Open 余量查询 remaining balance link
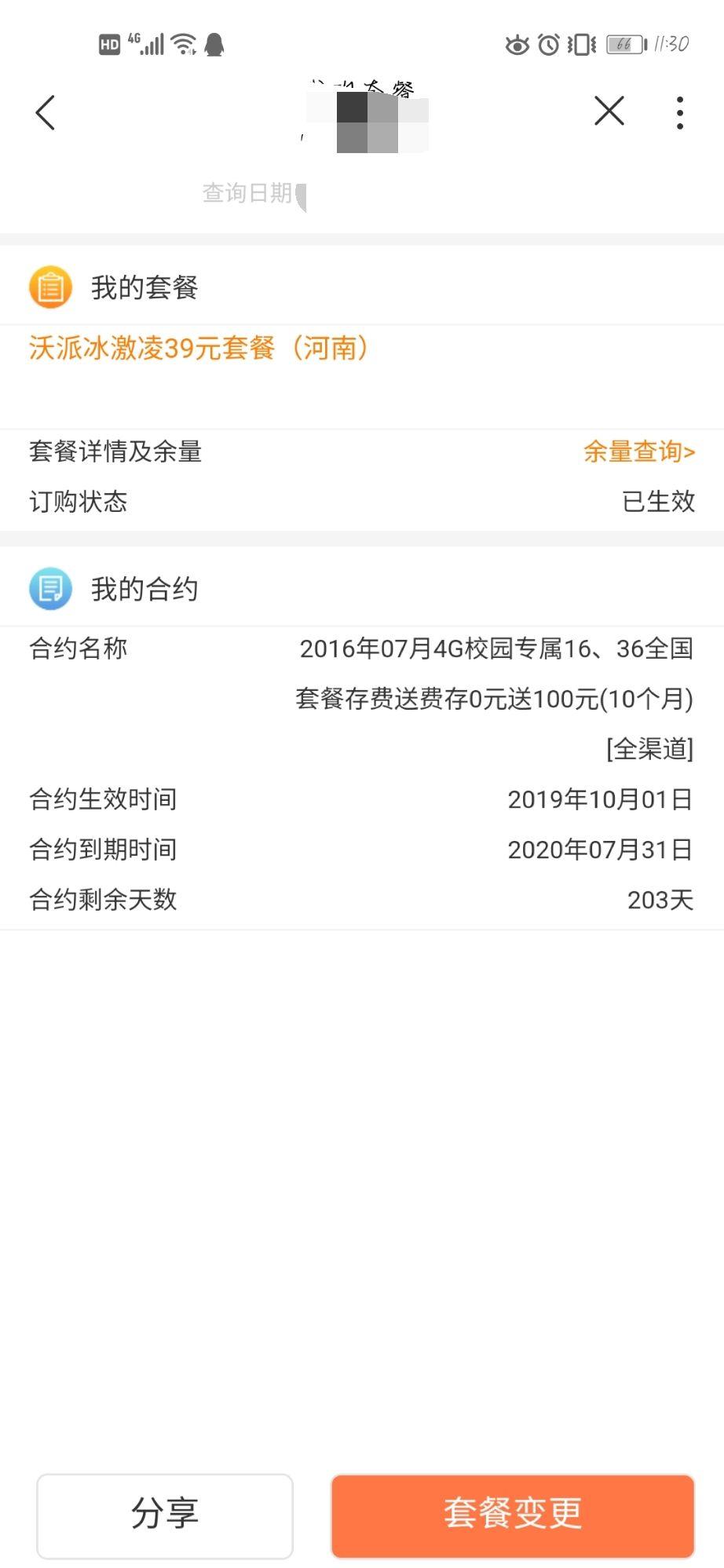The image size is (724, 1568). 638,451
